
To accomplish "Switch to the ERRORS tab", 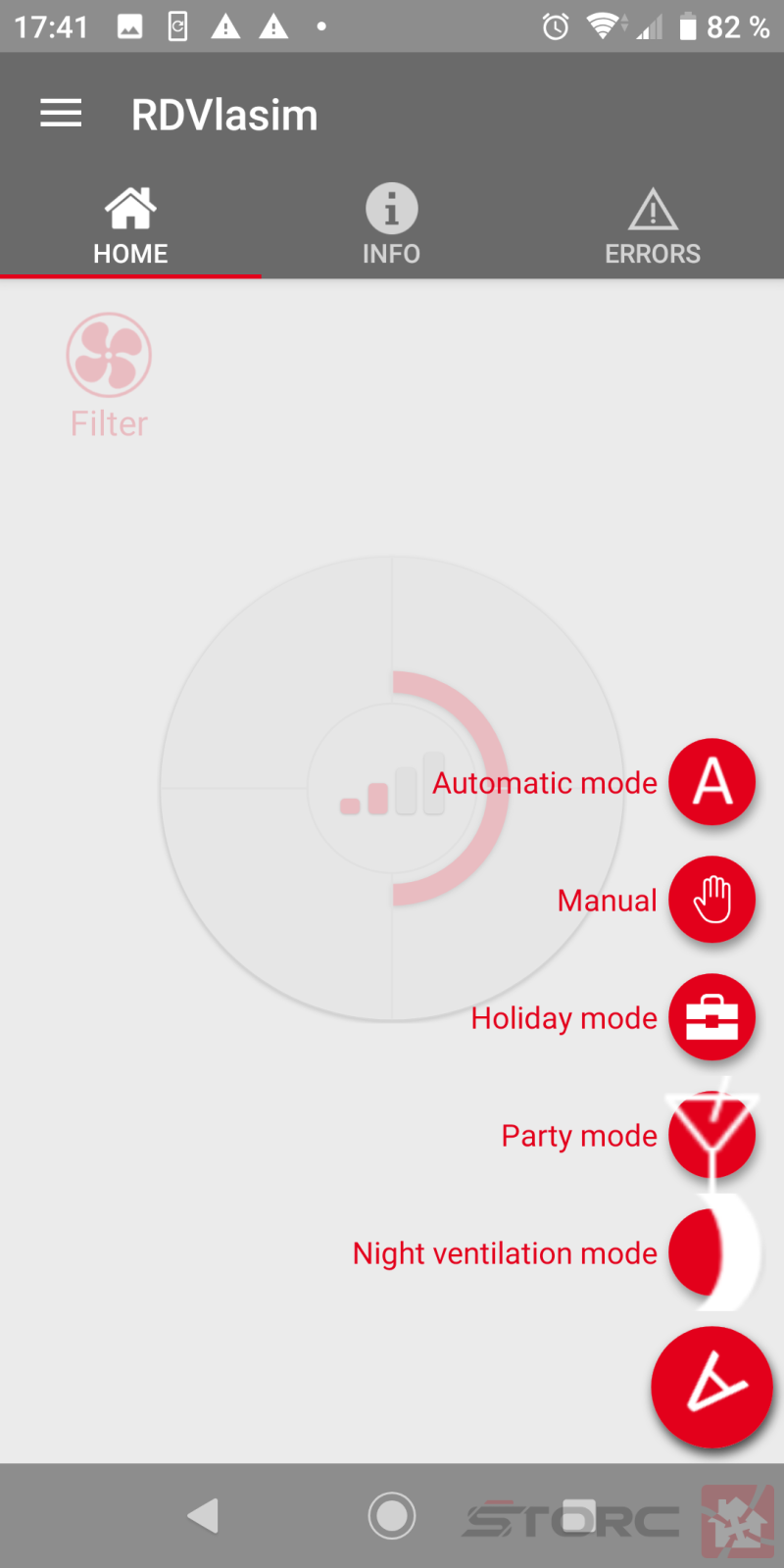I will (x=653, y=225).
